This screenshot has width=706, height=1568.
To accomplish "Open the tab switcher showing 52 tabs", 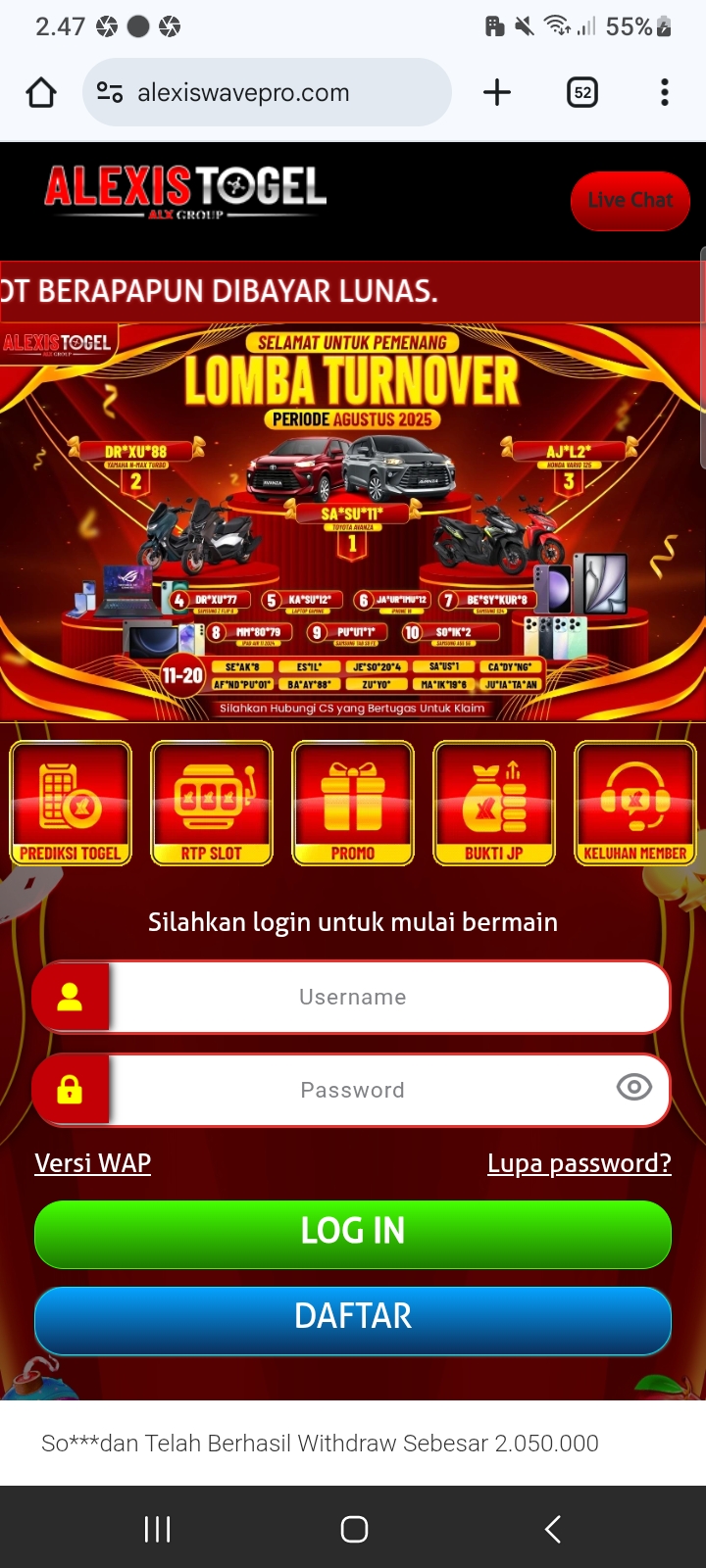I will 582,92.
